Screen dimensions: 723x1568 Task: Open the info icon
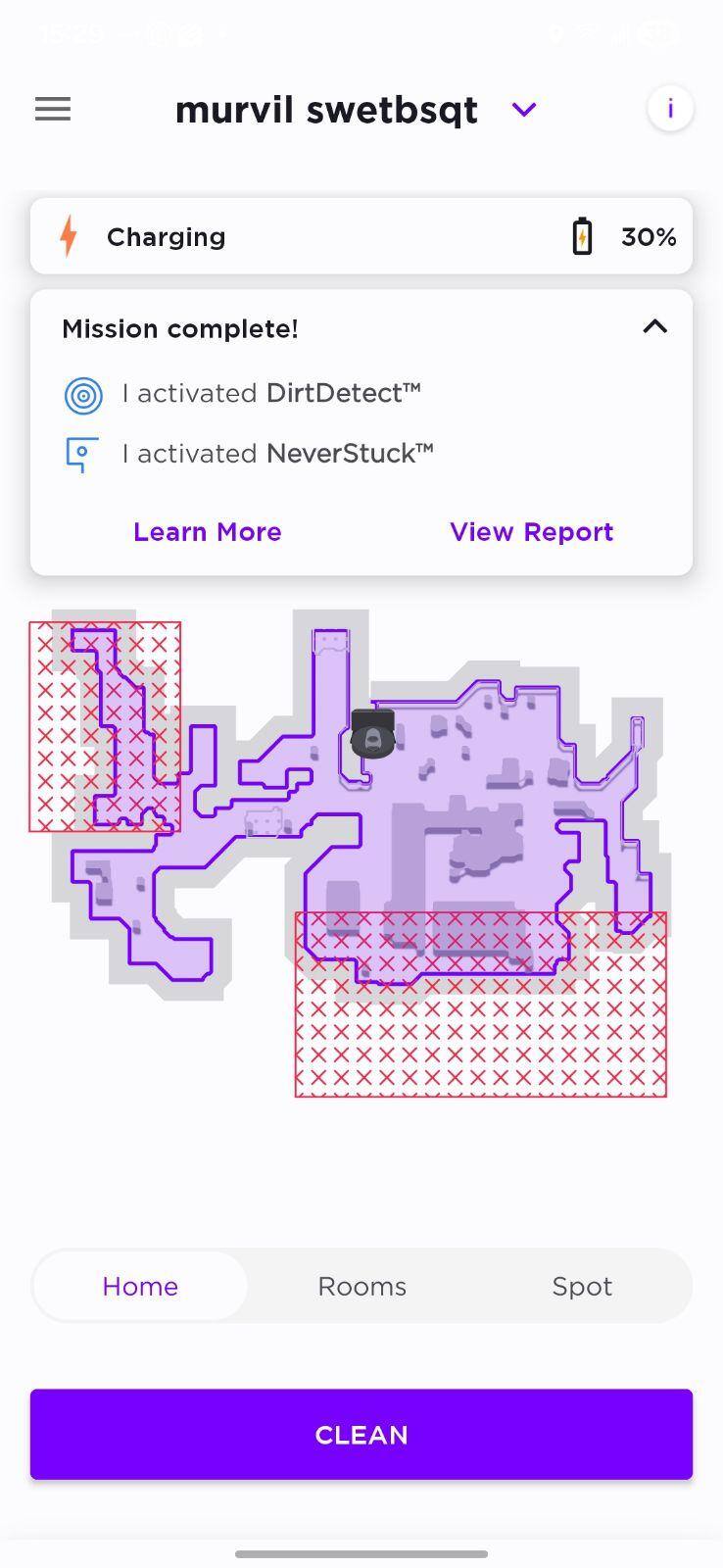670,108
